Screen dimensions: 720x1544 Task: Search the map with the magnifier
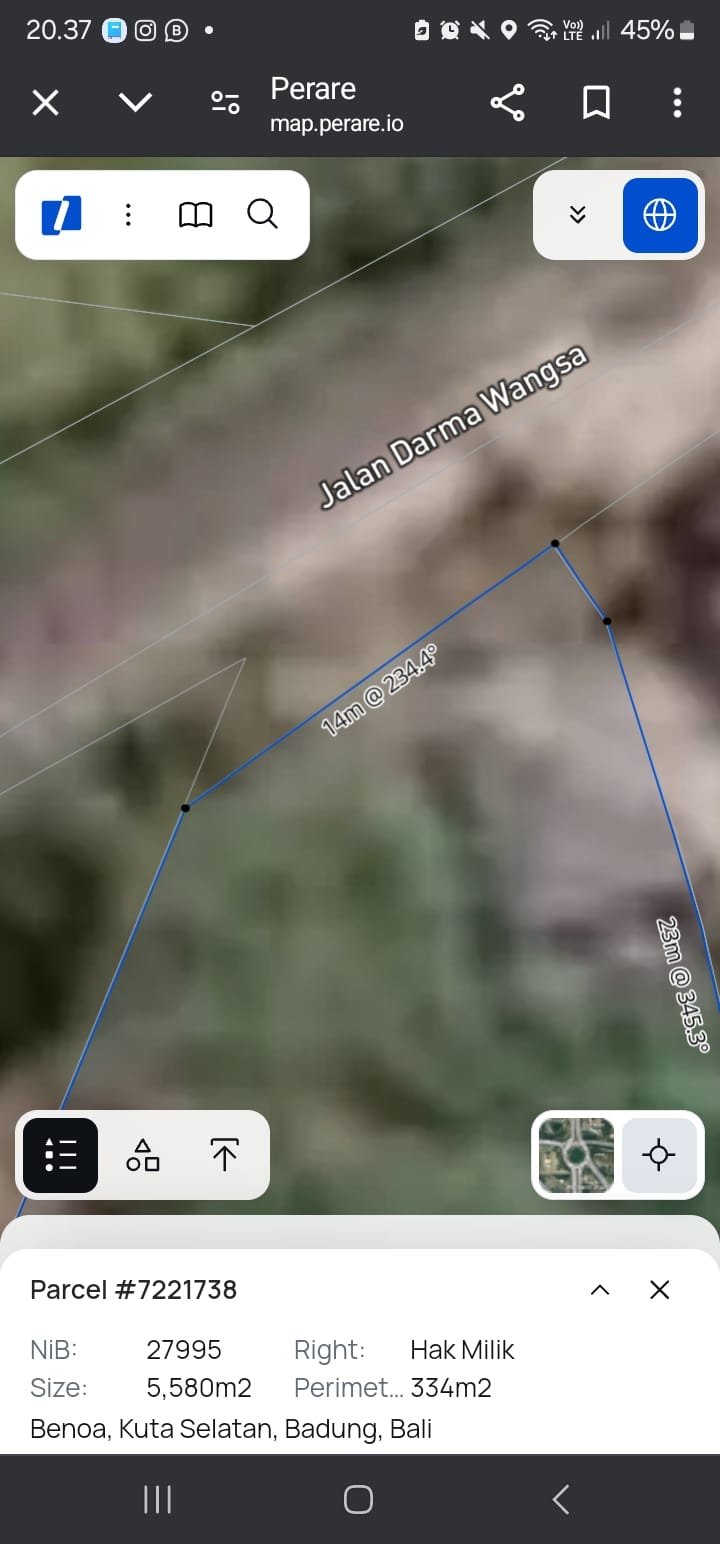[x=262, y=214]
